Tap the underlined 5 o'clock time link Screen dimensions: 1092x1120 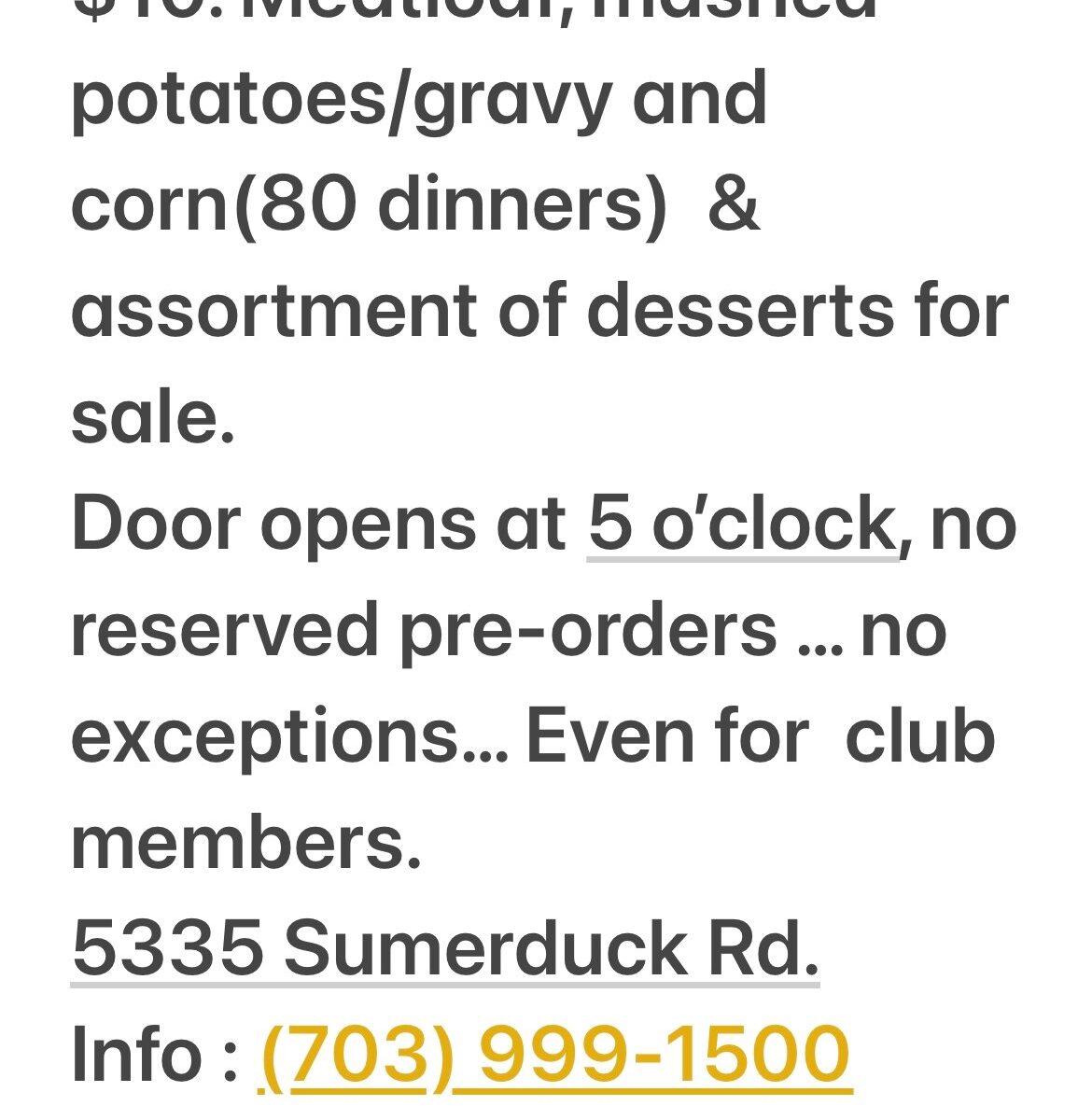tap(742, 525)
